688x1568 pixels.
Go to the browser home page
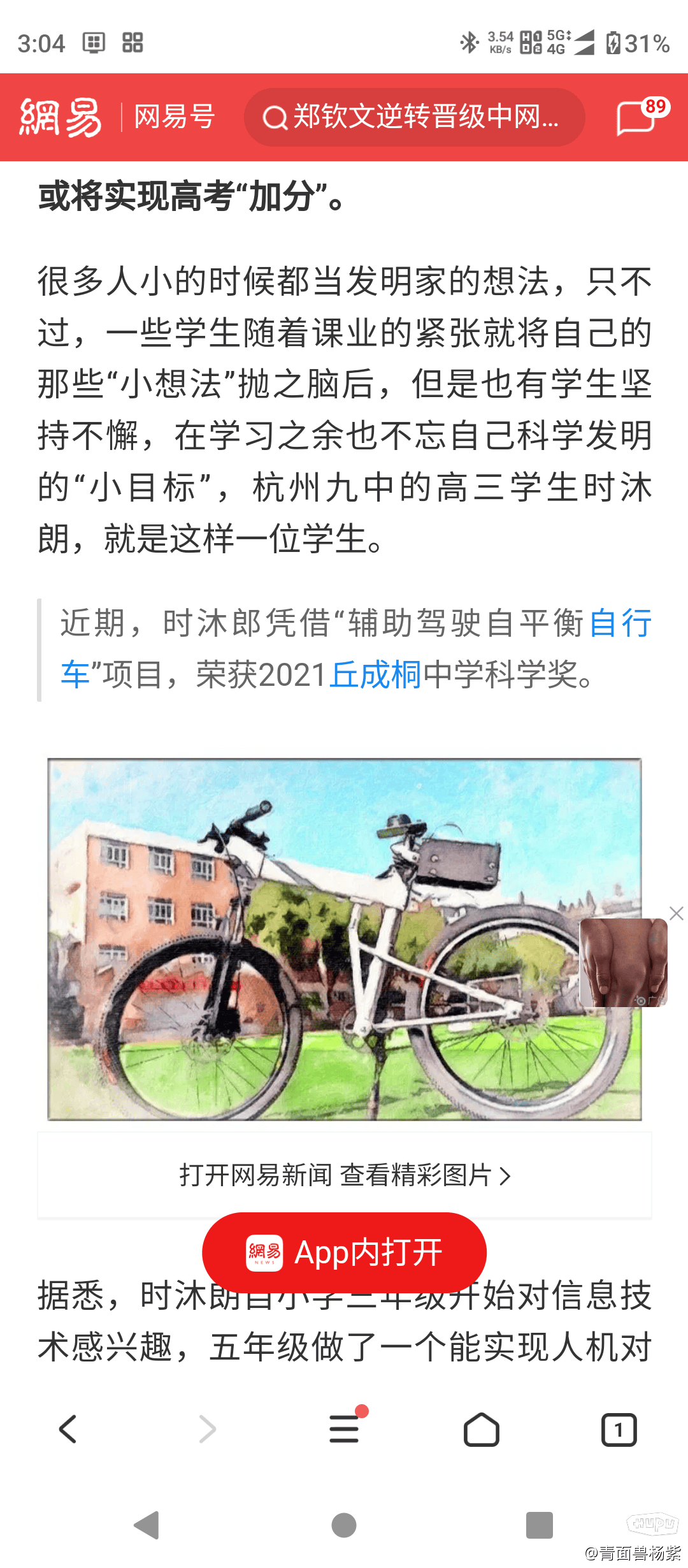pos(482,1429)
